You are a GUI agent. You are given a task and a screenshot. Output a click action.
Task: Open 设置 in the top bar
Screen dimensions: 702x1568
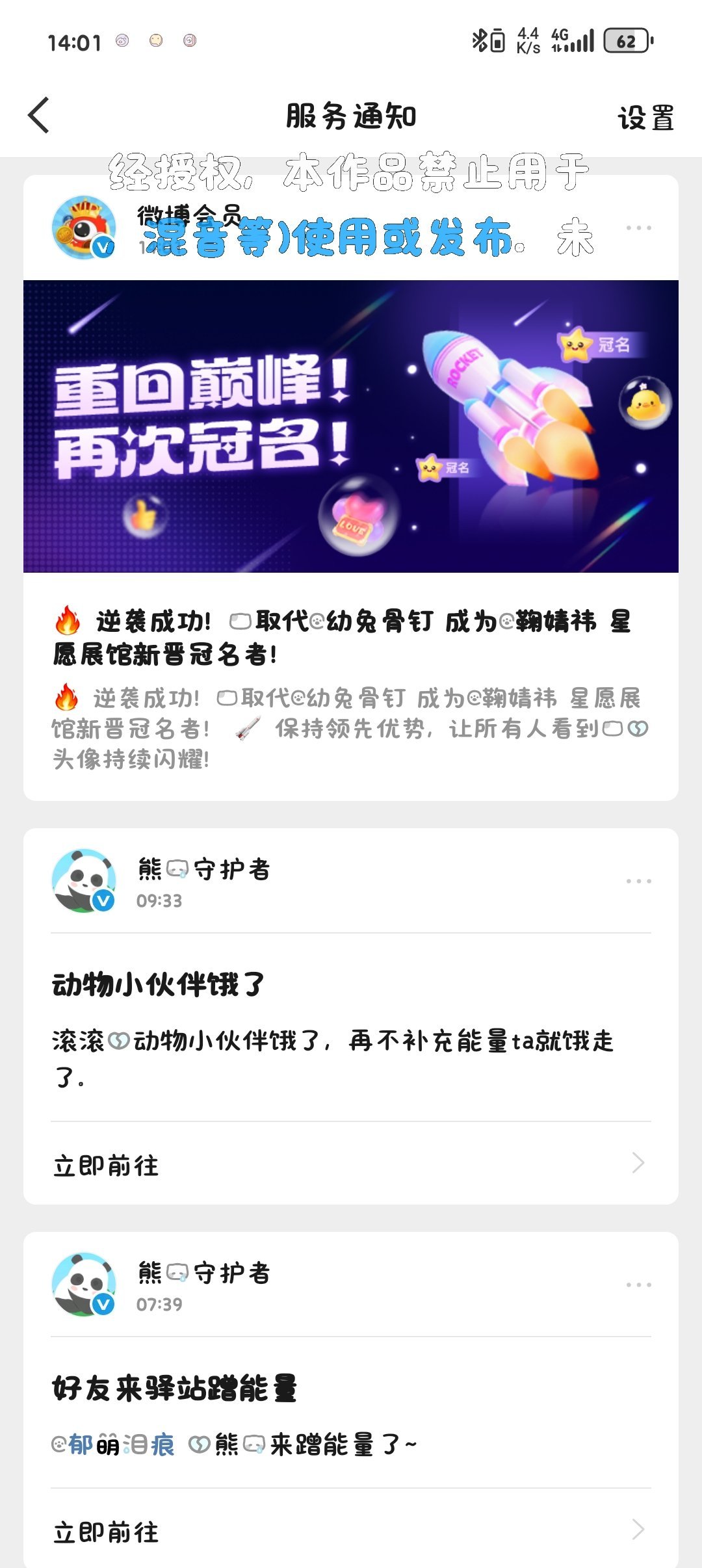[645, 118]
